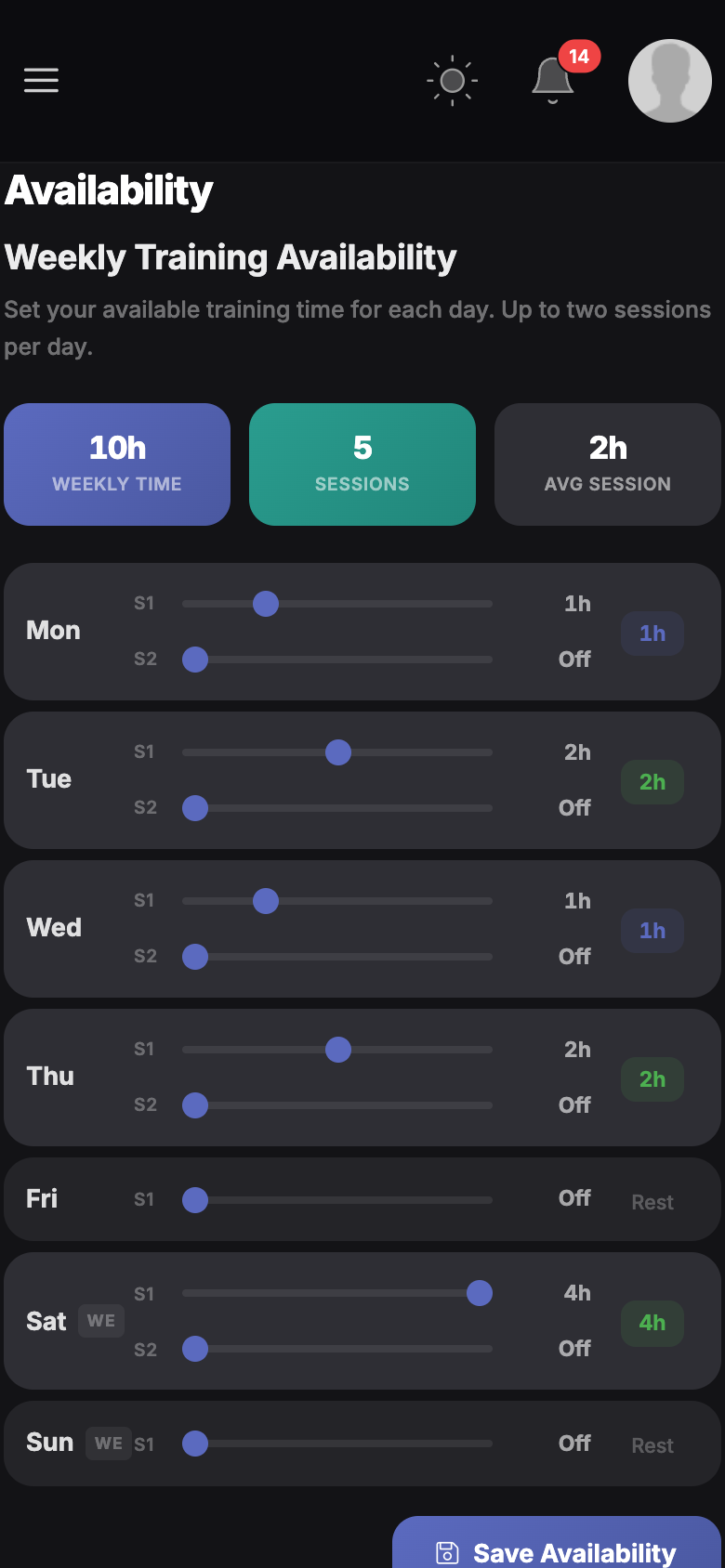Select the 10h Weekly Time card
The width and height of the screenshot is (725, 1568).
(116, 464)
